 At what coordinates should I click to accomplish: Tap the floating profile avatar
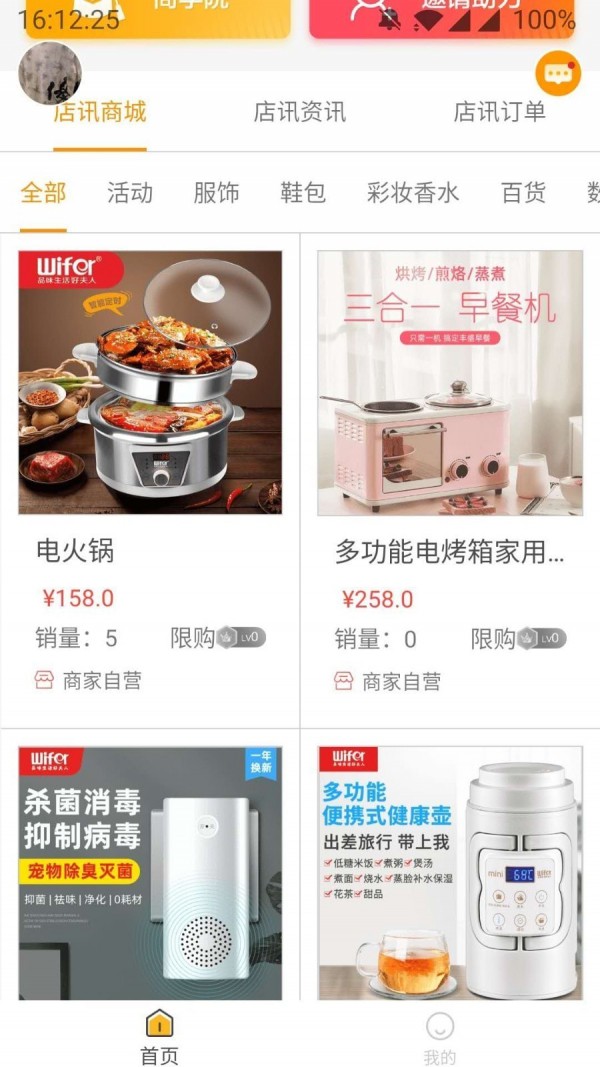[x=50, y=74]
